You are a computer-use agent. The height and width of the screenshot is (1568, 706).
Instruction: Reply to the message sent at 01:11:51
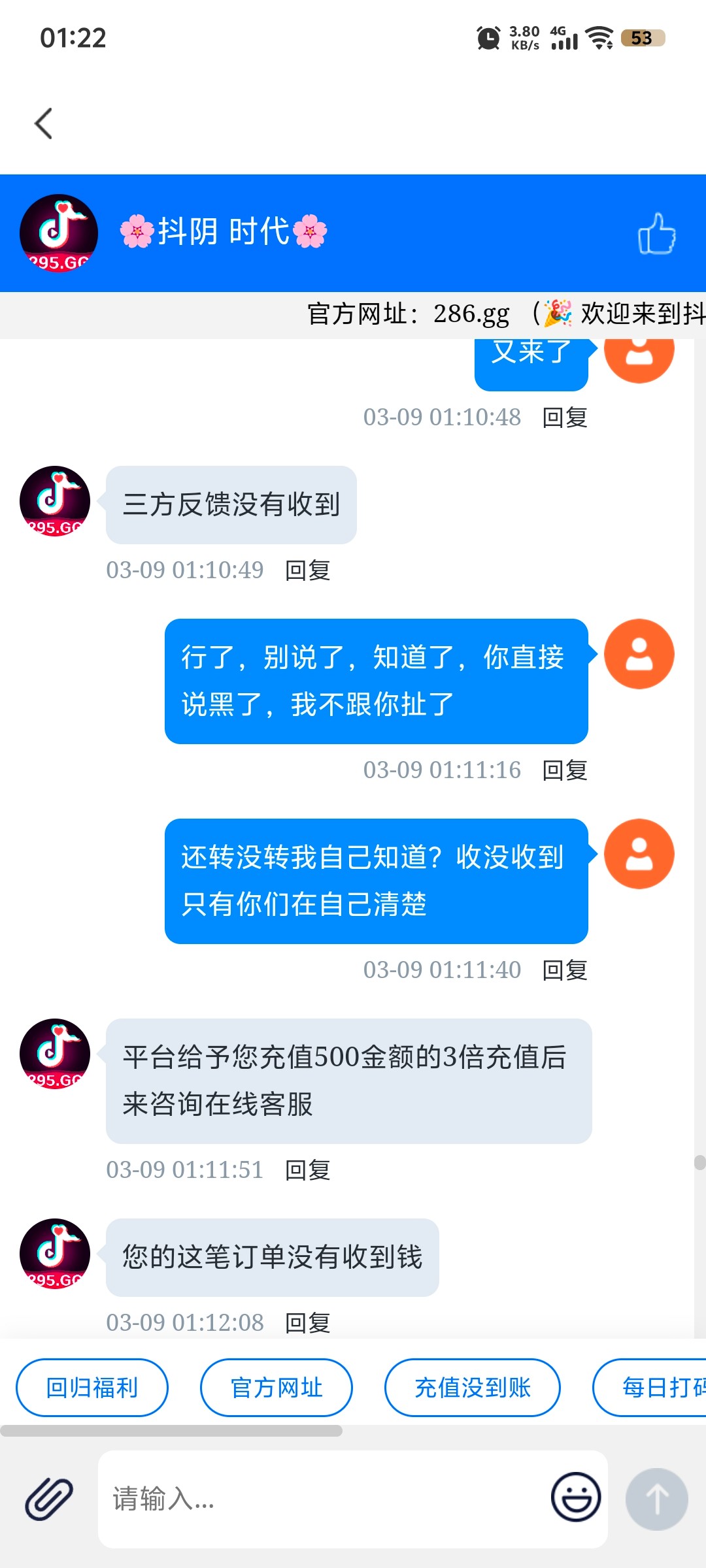307,1170
